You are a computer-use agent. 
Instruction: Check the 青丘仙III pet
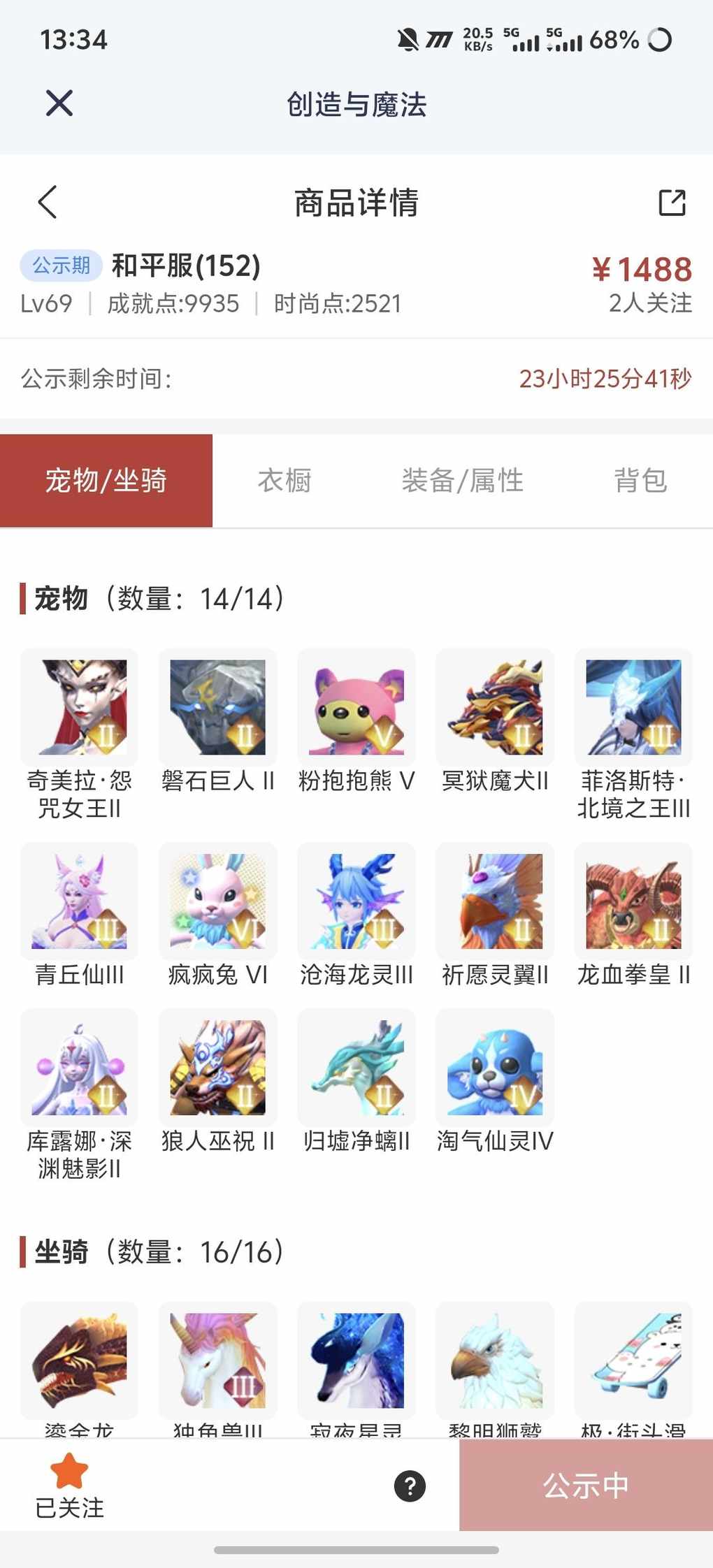[79, 901]
